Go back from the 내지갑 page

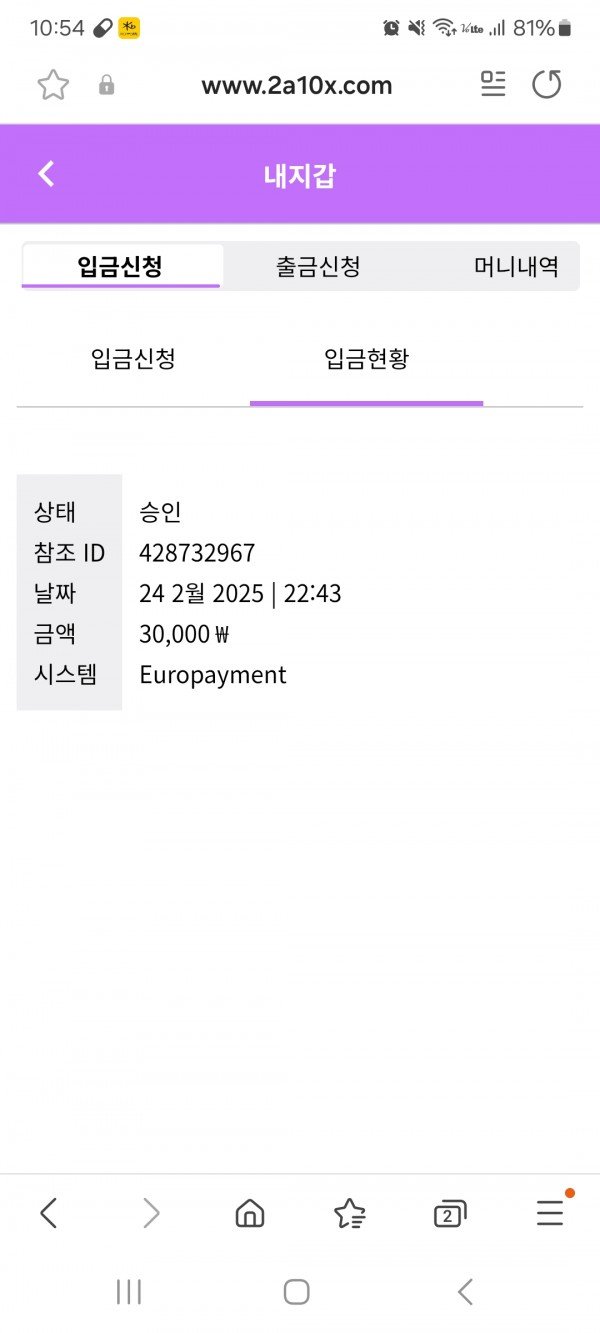coord(46,174)
